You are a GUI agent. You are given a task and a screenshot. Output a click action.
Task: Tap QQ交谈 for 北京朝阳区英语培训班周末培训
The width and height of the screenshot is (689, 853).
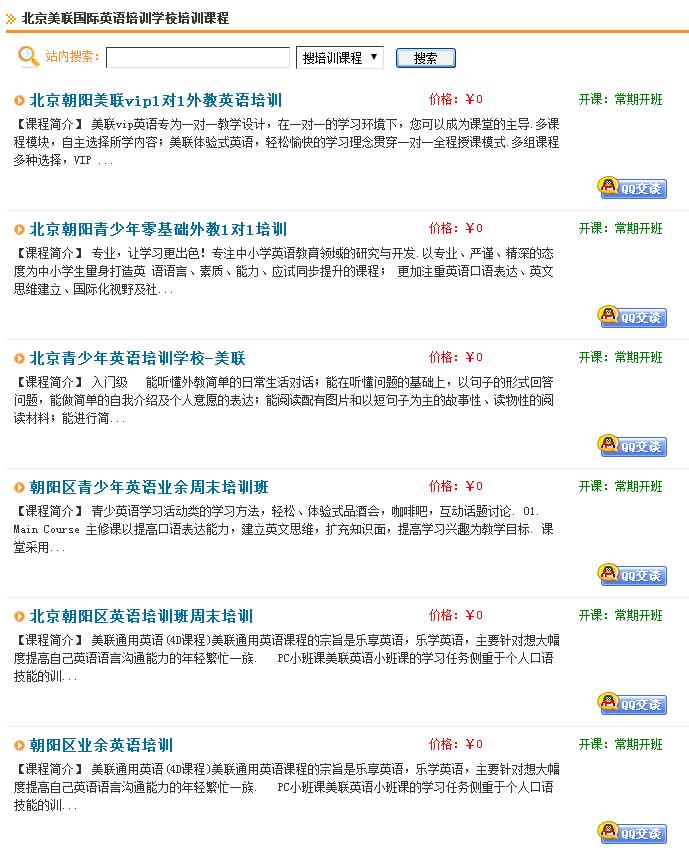[632, 704]
